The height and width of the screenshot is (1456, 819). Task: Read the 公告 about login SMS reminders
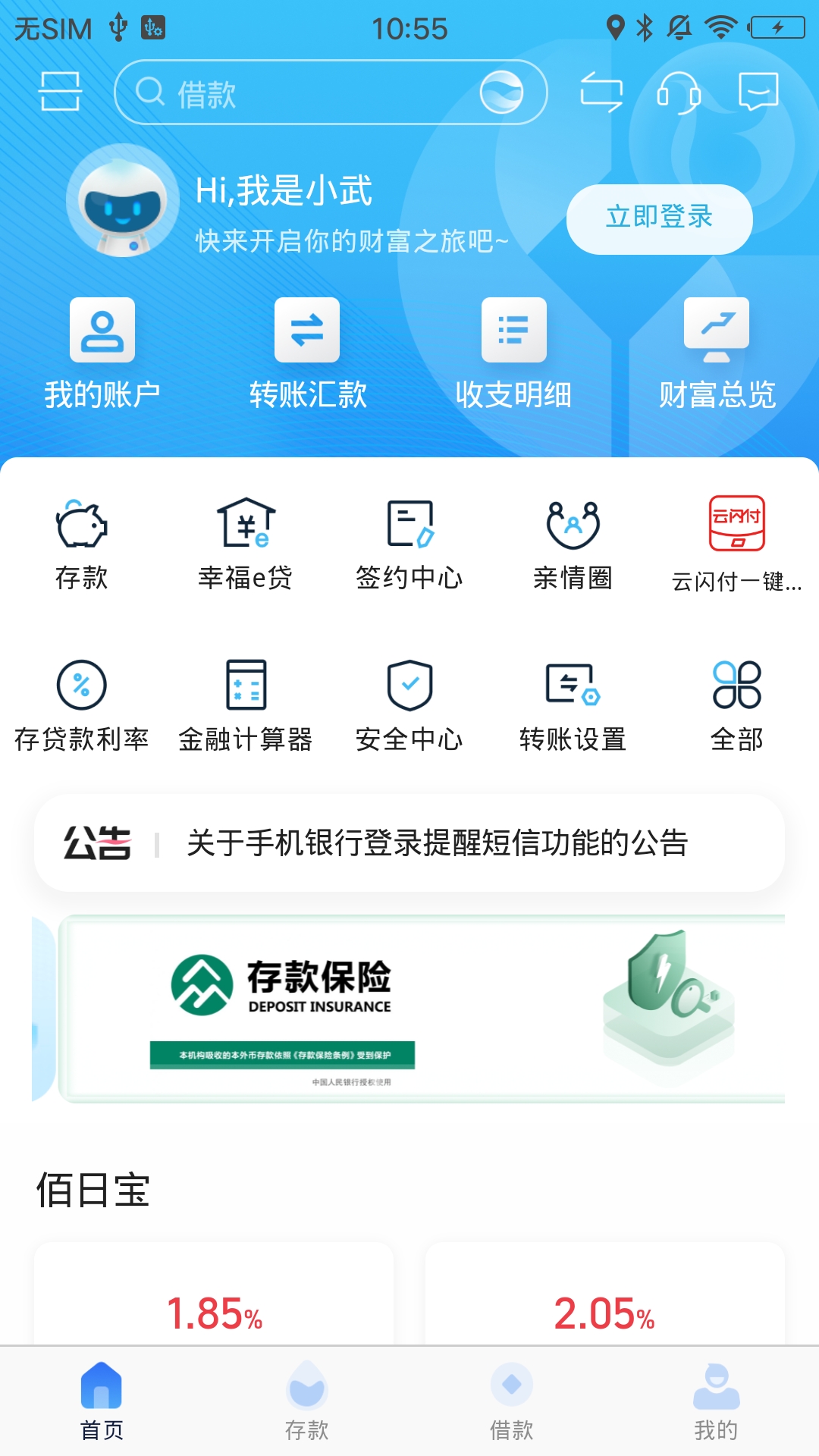(436, 843)
